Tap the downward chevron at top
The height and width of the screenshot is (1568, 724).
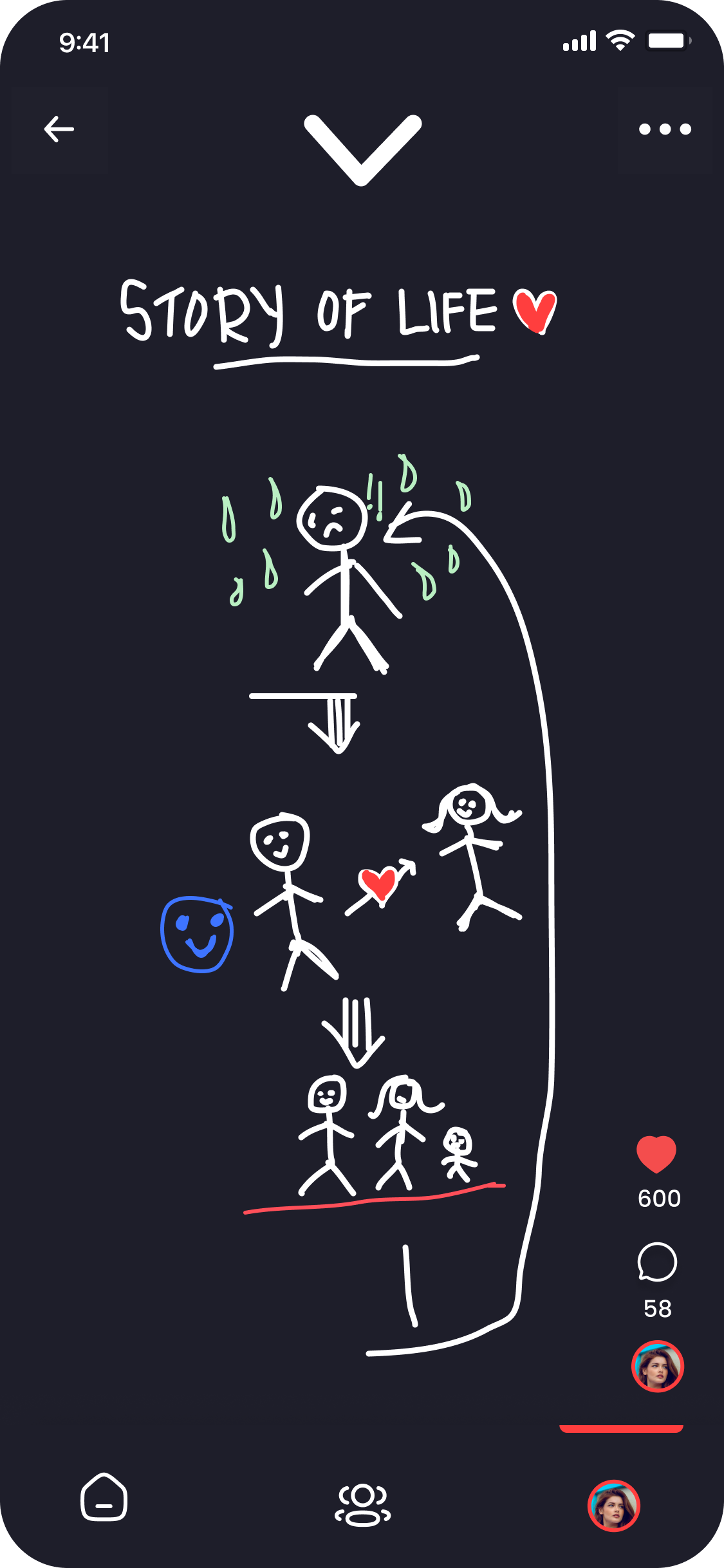(362, 150)
